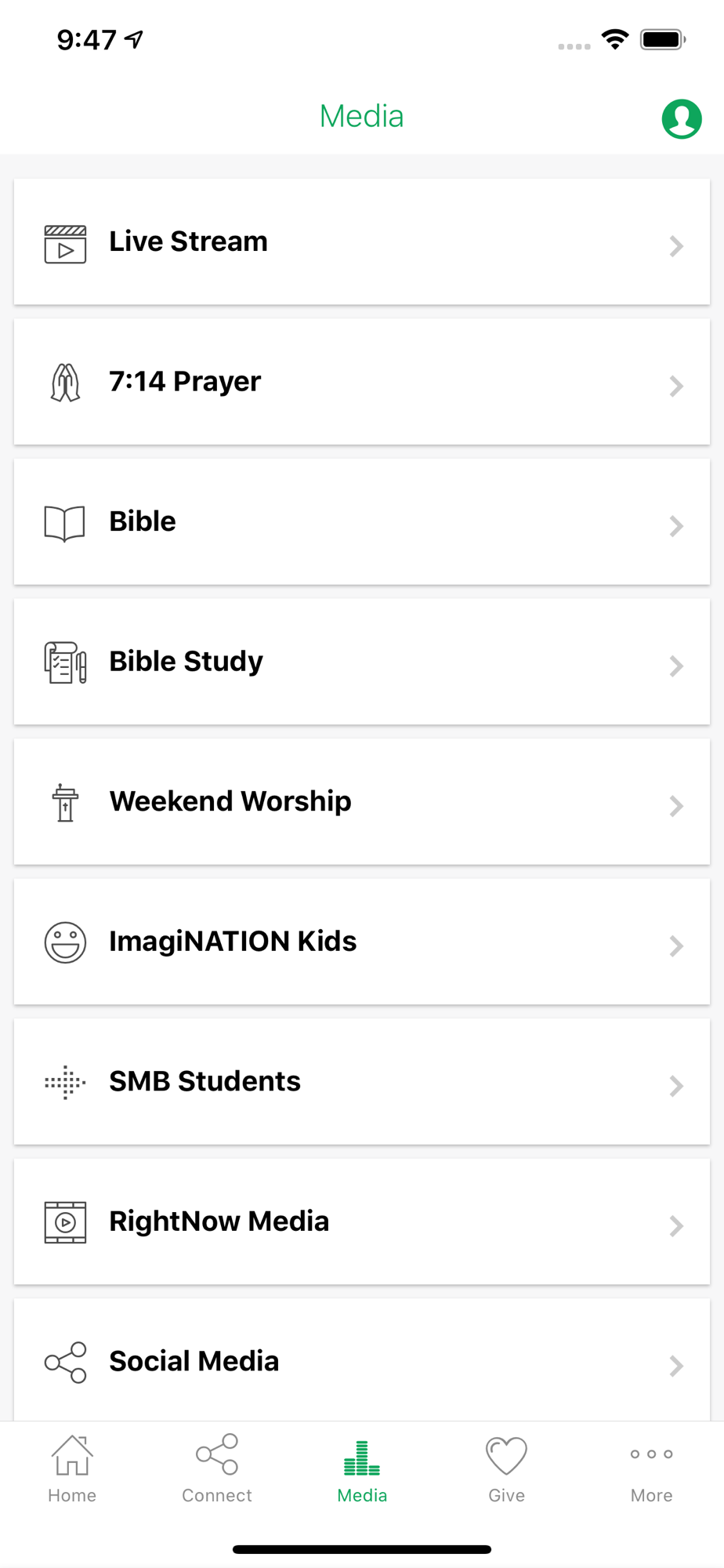This screenshot has height=1568, width=724.
Task: Switch to the Home tab
Action: 72,1469
